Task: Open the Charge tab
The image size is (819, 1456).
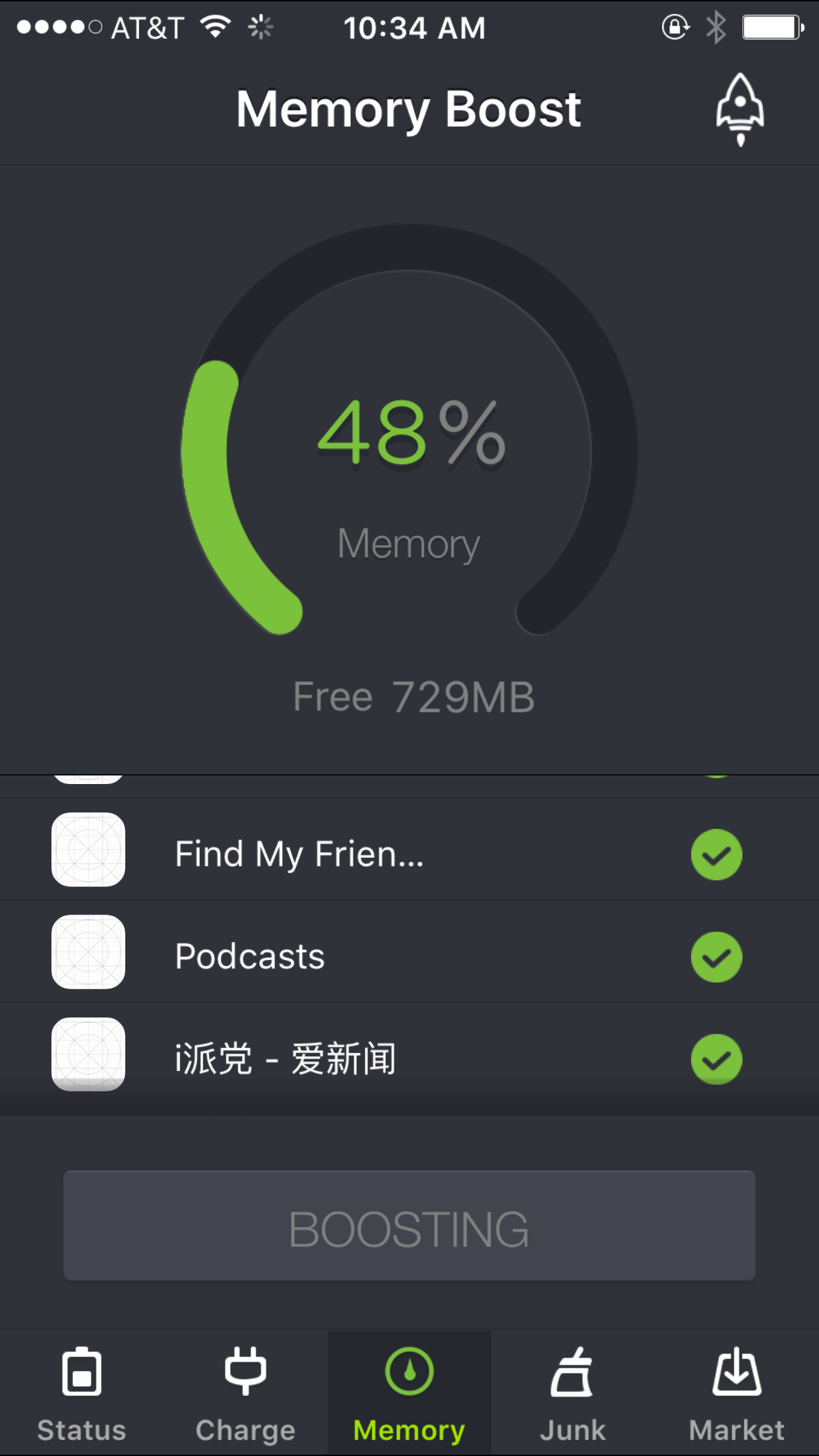Action: 245,1393
